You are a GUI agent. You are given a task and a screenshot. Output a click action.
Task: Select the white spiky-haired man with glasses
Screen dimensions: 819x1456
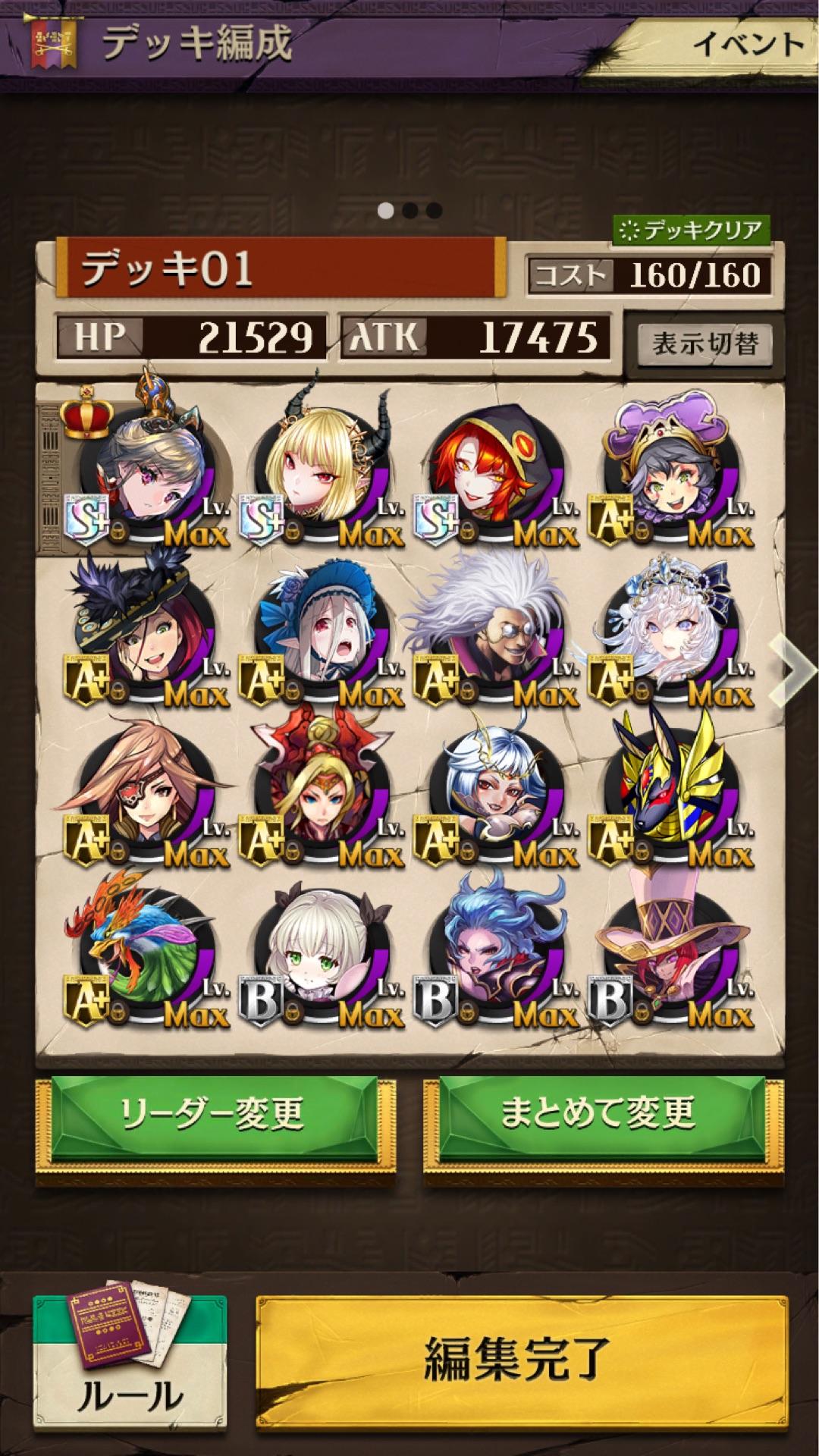click(x=496, y=631)
